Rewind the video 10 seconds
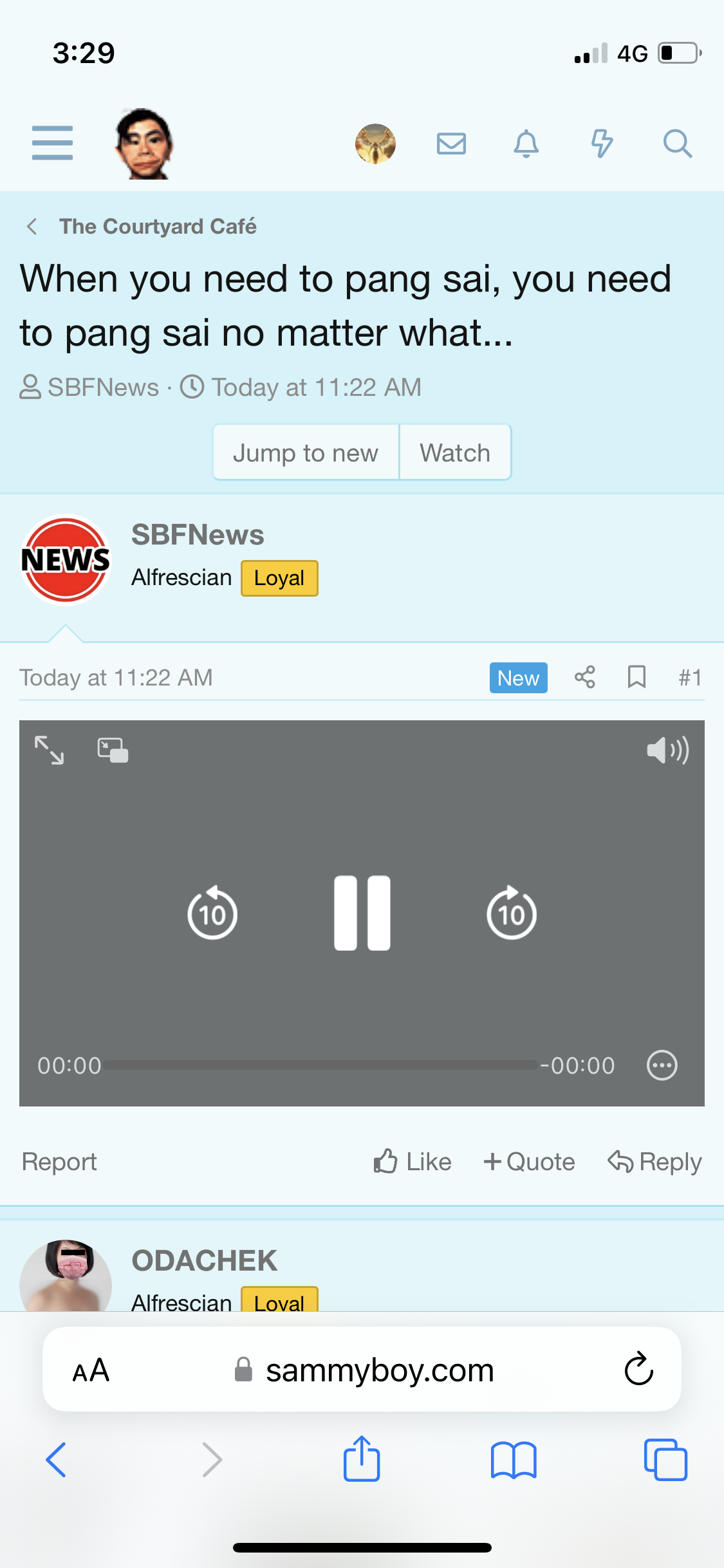724x1568 pixels. pyautogui.click(x=212, y=913)
